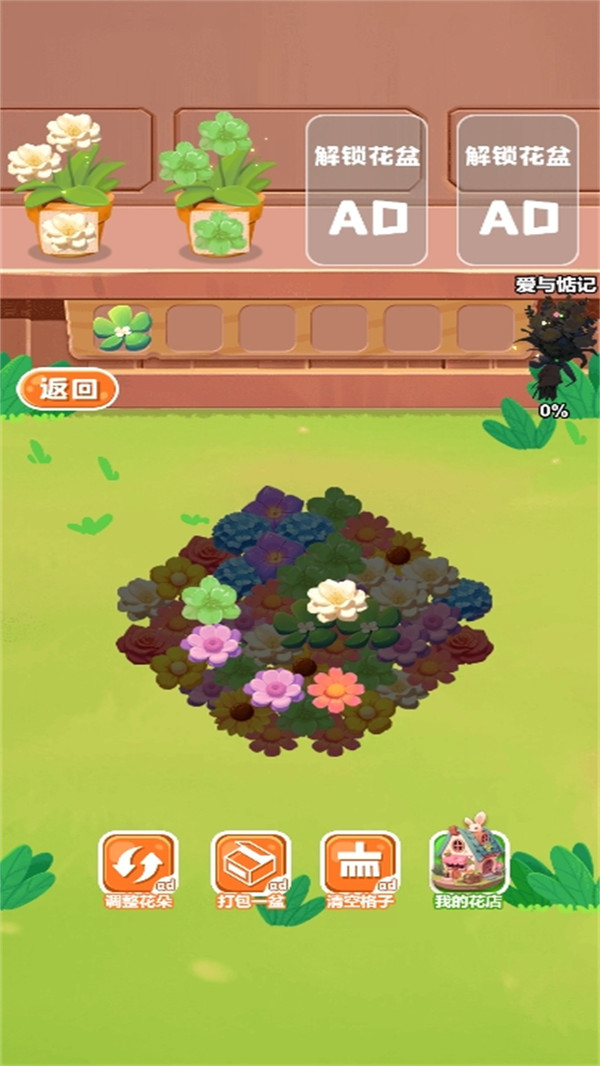Pick the white flower on the pile
Image resolution: width=600 pixels, height=1066 pixels.
(337, 600)
